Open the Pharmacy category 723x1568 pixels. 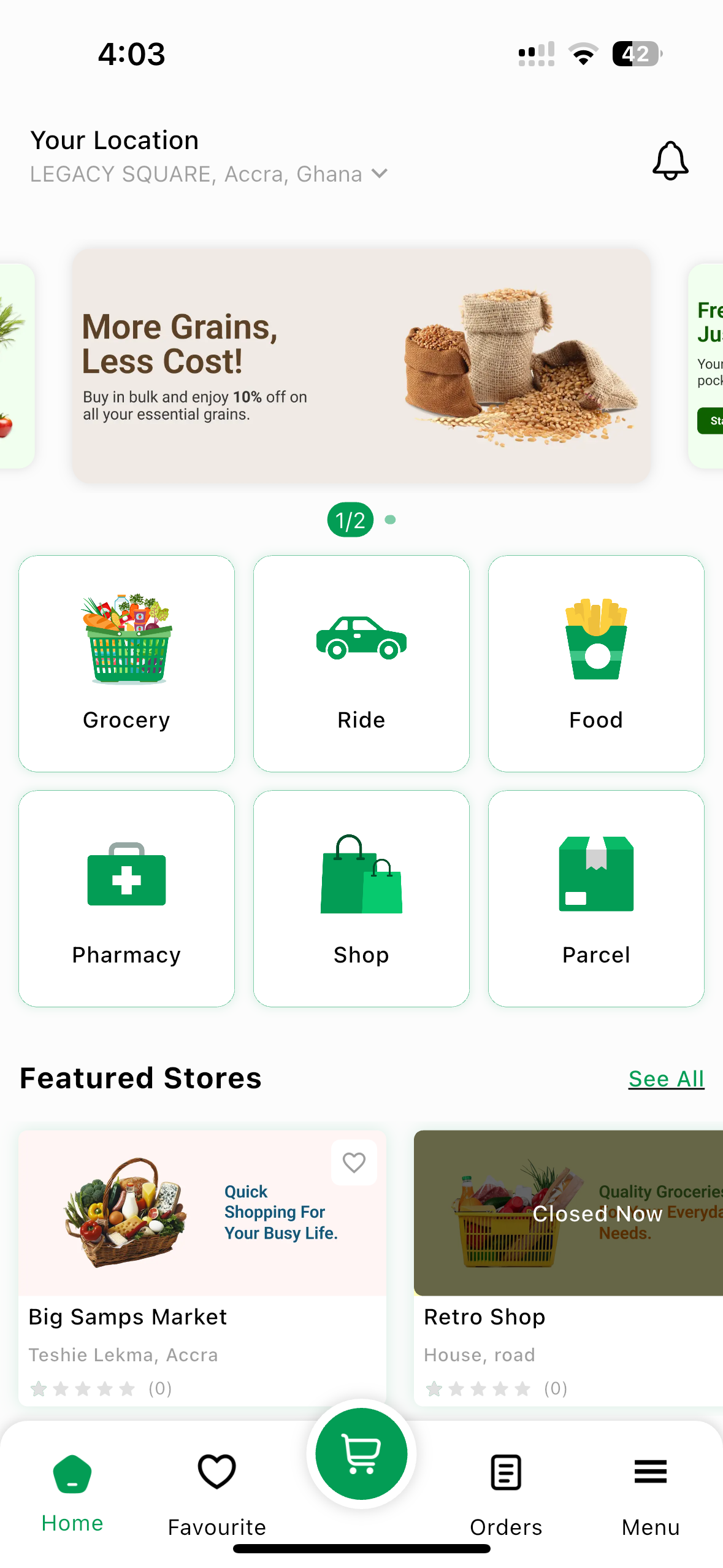(x=126, y=898)
